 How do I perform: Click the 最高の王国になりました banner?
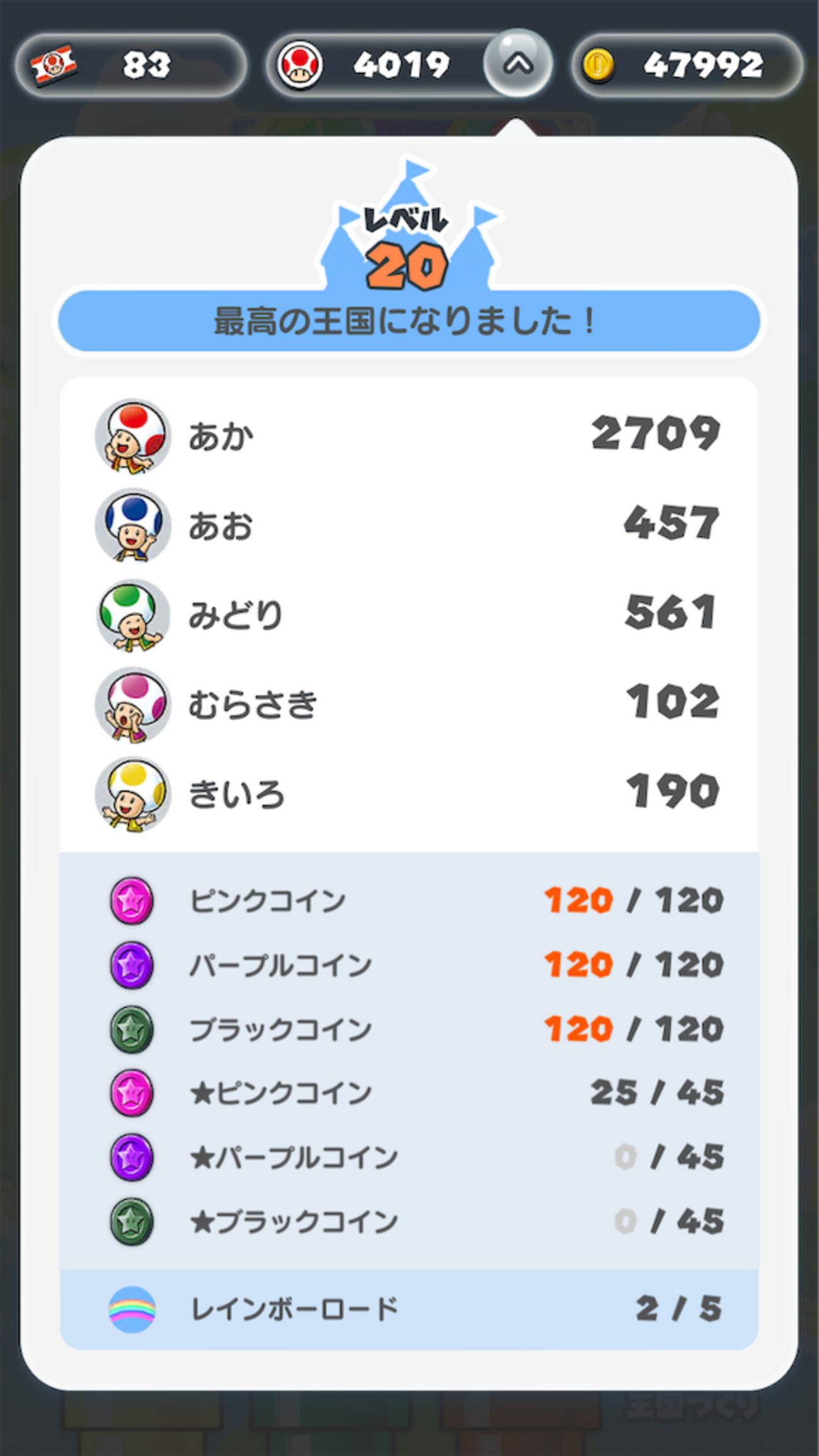click(408, 321)
